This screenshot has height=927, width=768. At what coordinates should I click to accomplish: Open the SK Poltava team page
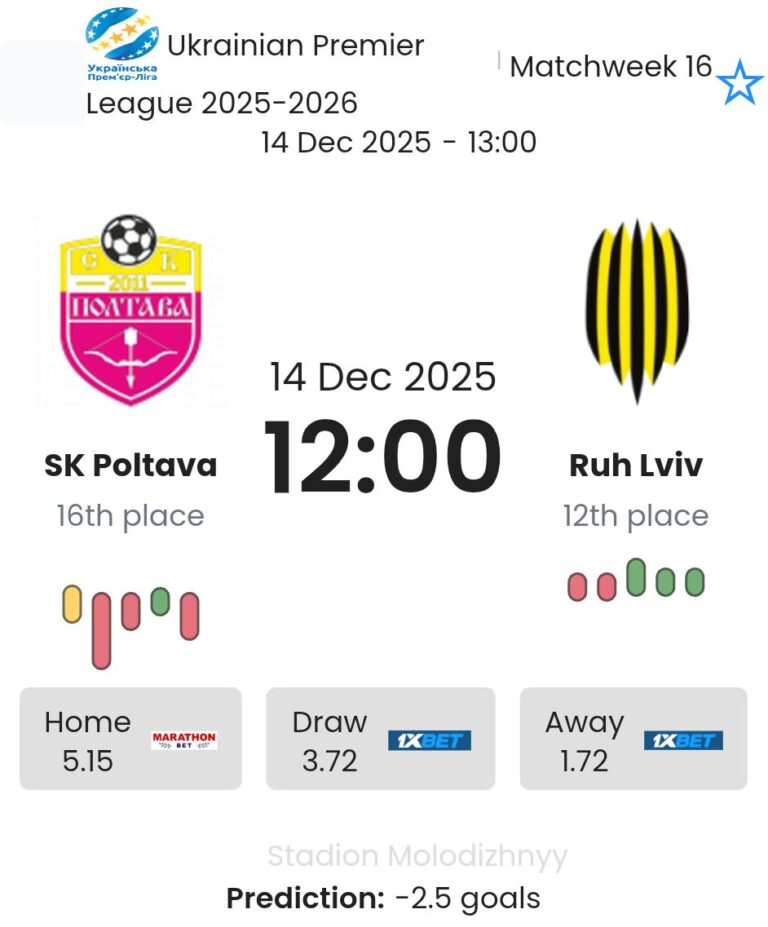130,465
